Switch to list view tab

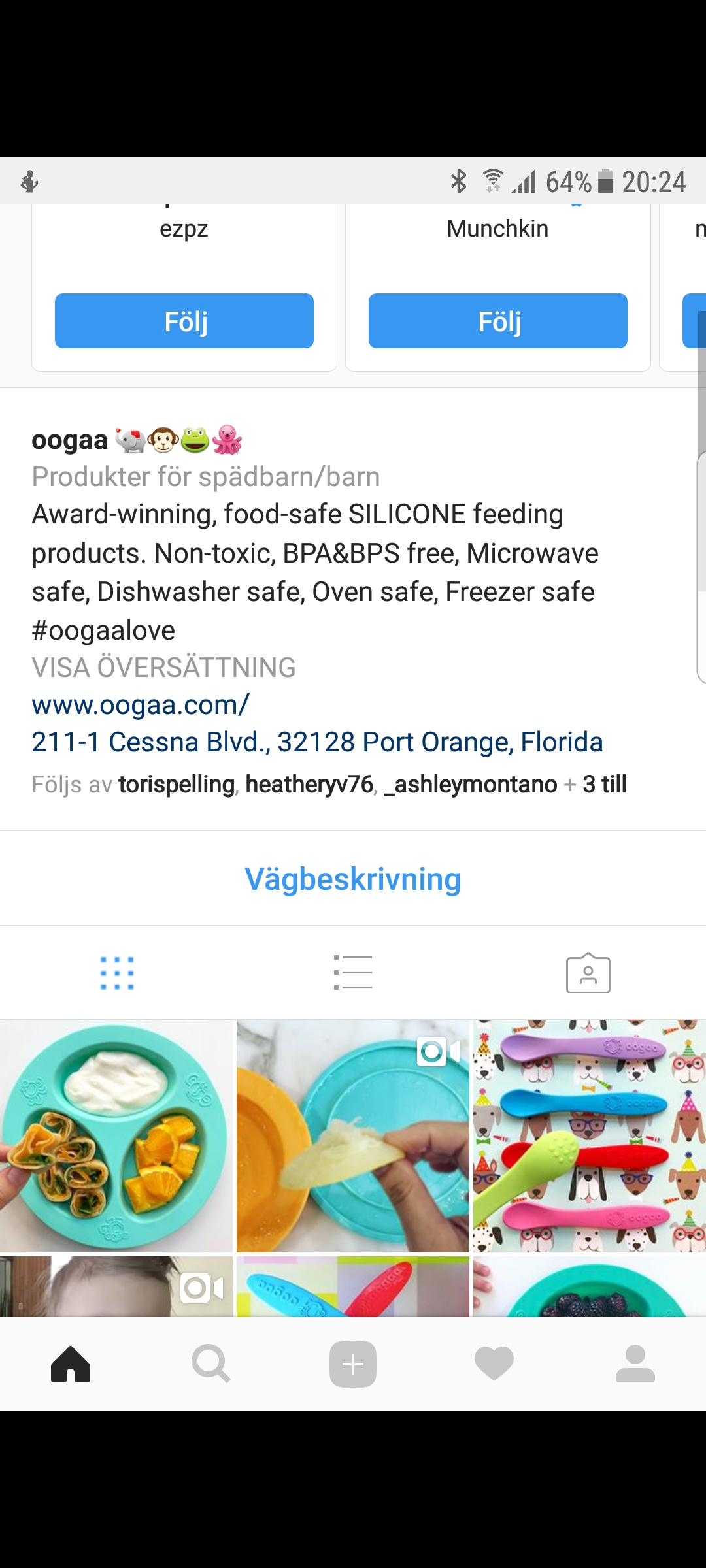[x=353, y=973]
